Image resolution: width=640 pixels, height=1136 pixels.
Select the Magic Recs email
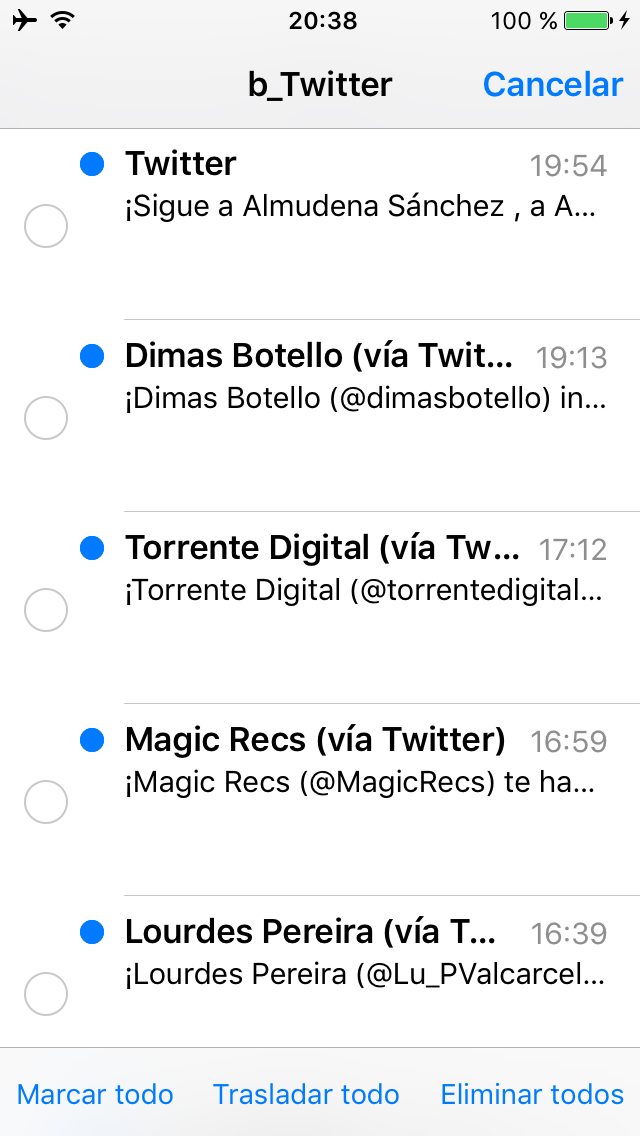click(x=46, y=802)
